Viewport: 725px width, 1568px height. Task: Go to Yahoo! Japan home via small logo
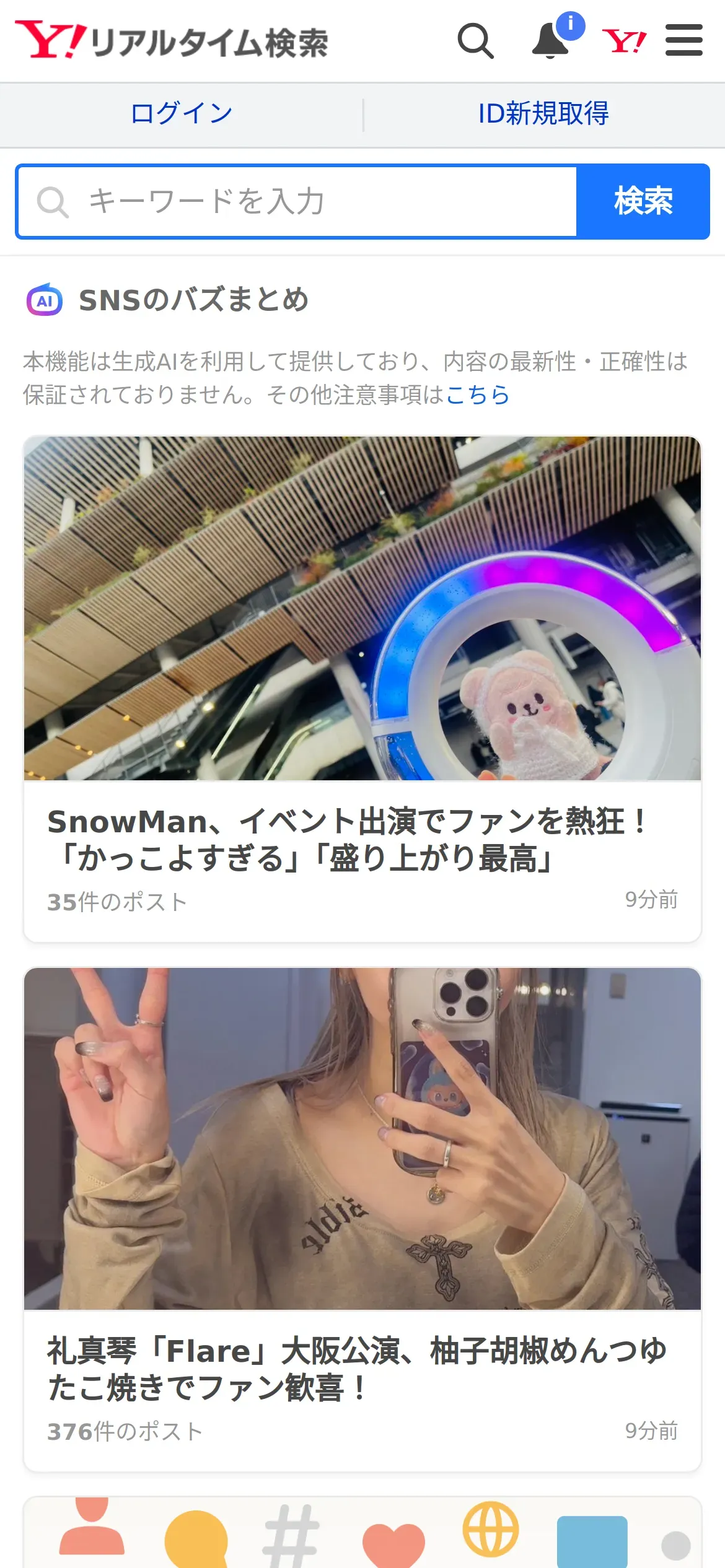[624, 41]
